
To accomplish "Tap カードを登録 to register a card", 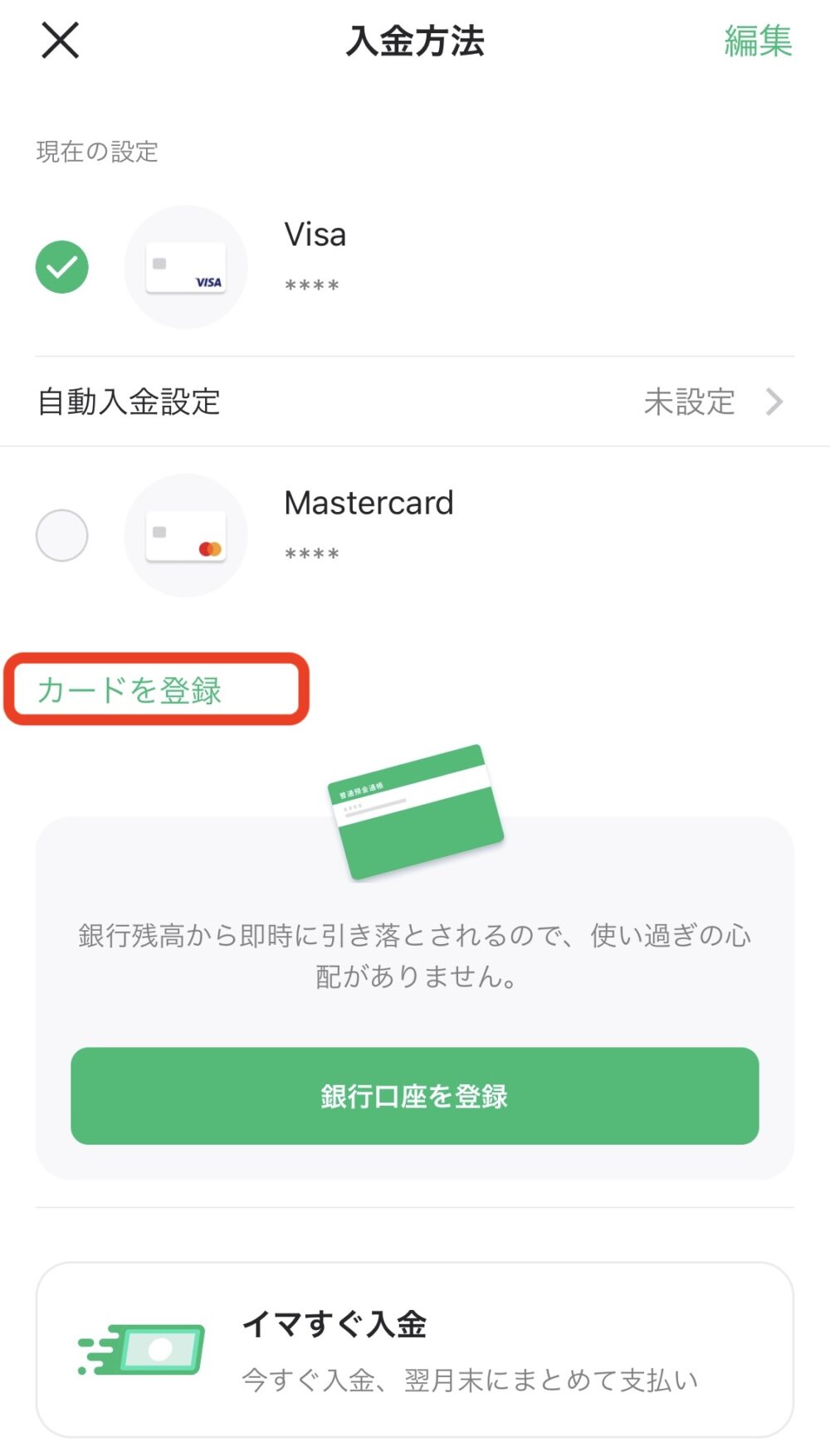I will point(130,690).
